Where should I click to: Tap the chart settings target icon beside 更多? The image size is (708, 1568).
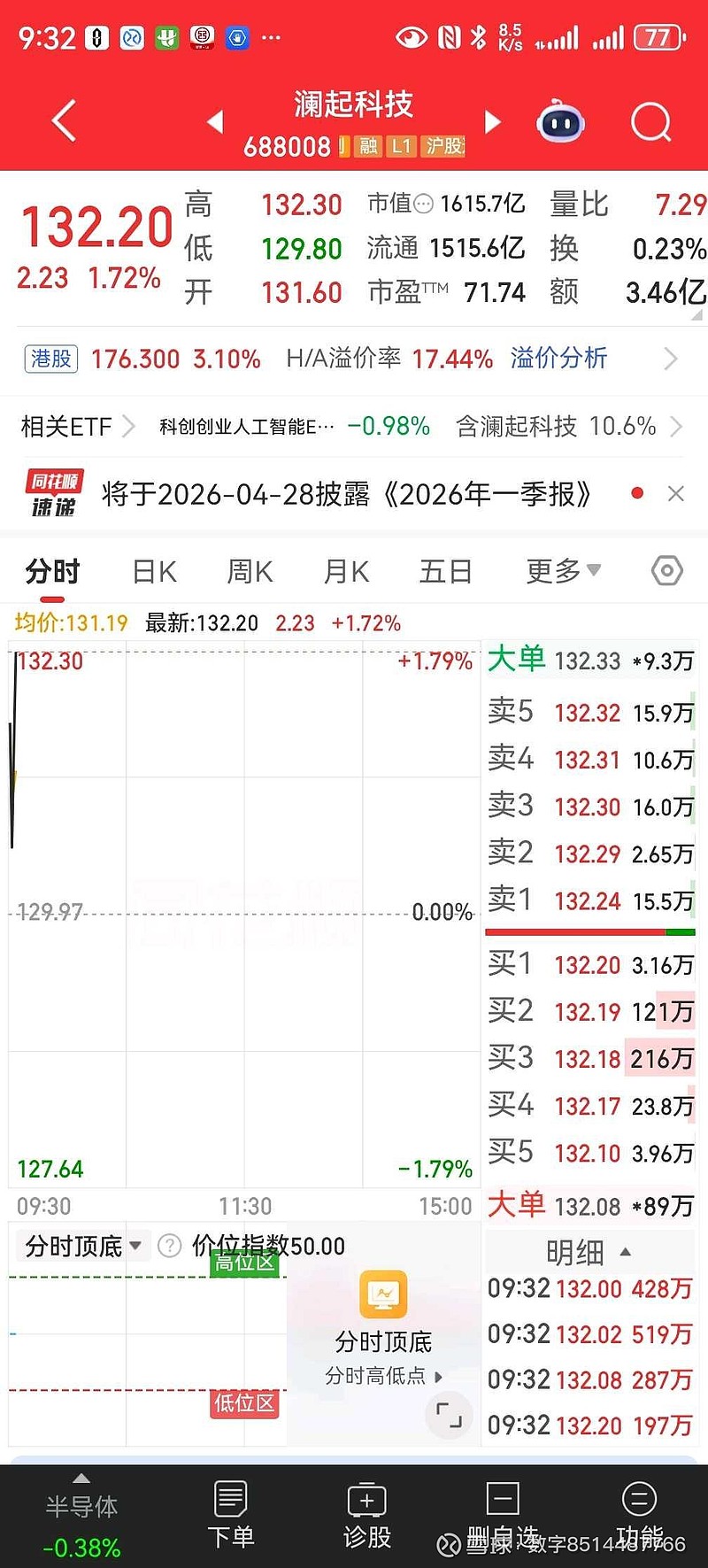666,571
